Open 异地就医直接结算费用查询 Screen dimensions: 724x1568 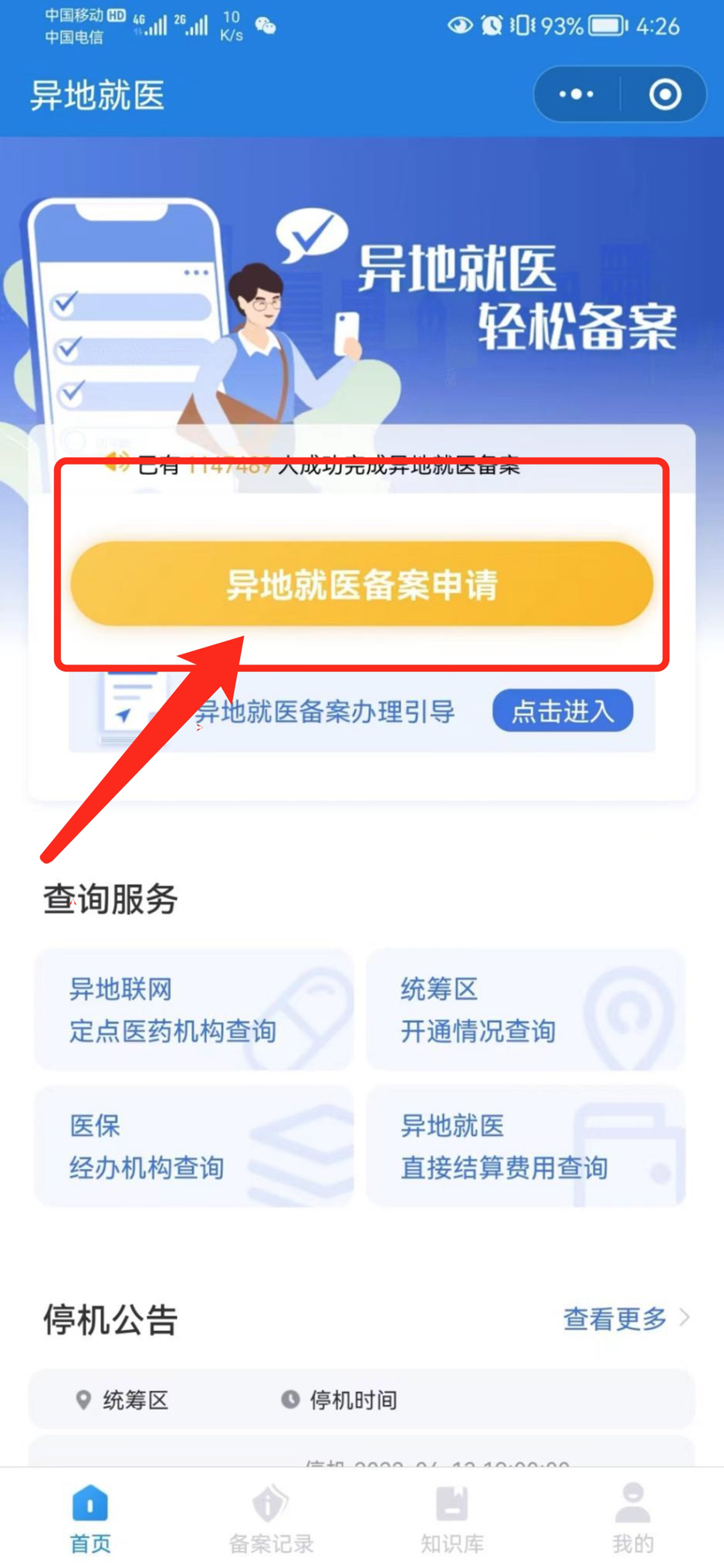(526, 1146)
